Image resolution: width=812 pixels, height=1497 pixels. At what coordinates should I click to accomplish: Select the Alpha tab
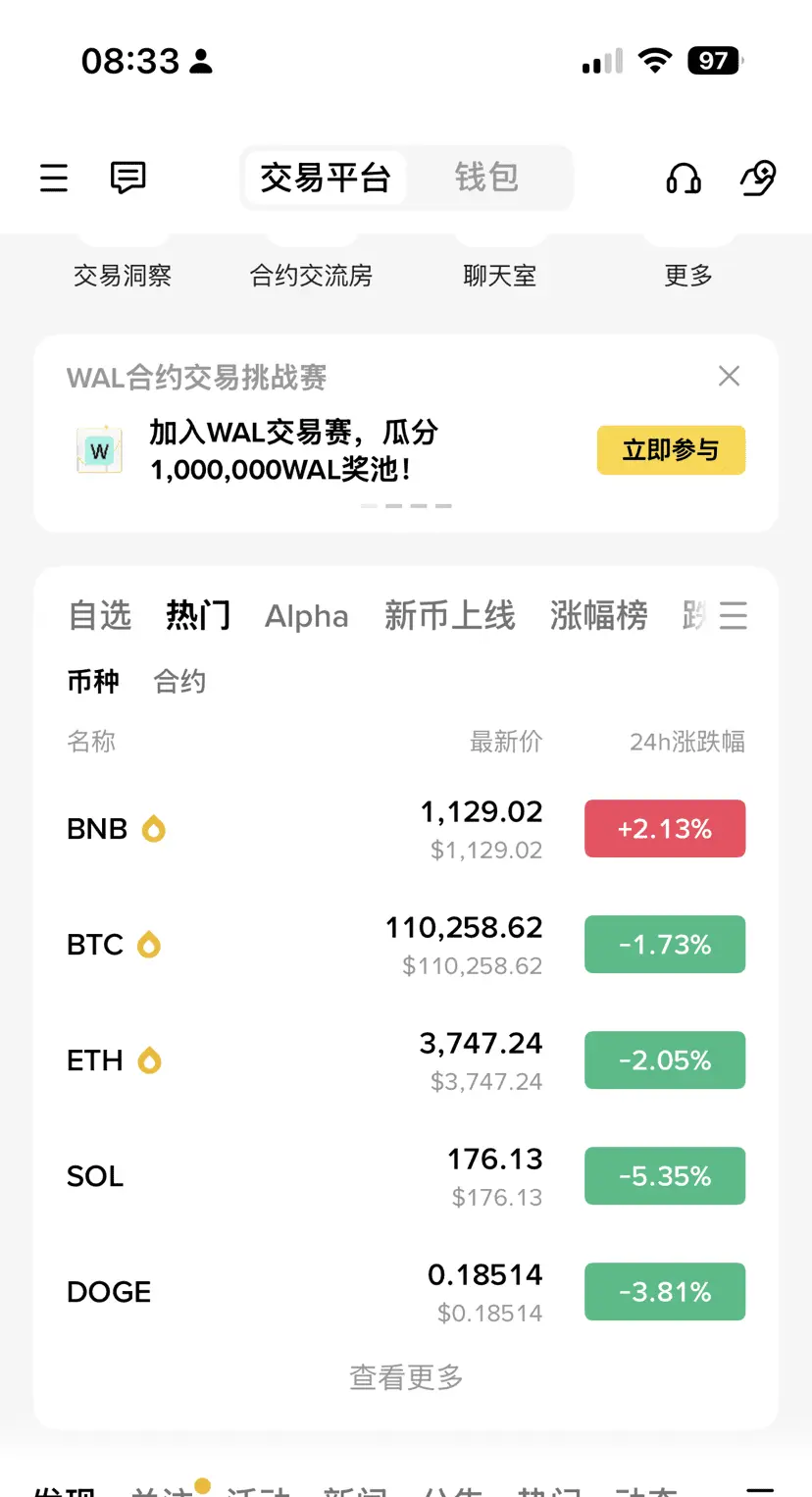coord(307,616)
